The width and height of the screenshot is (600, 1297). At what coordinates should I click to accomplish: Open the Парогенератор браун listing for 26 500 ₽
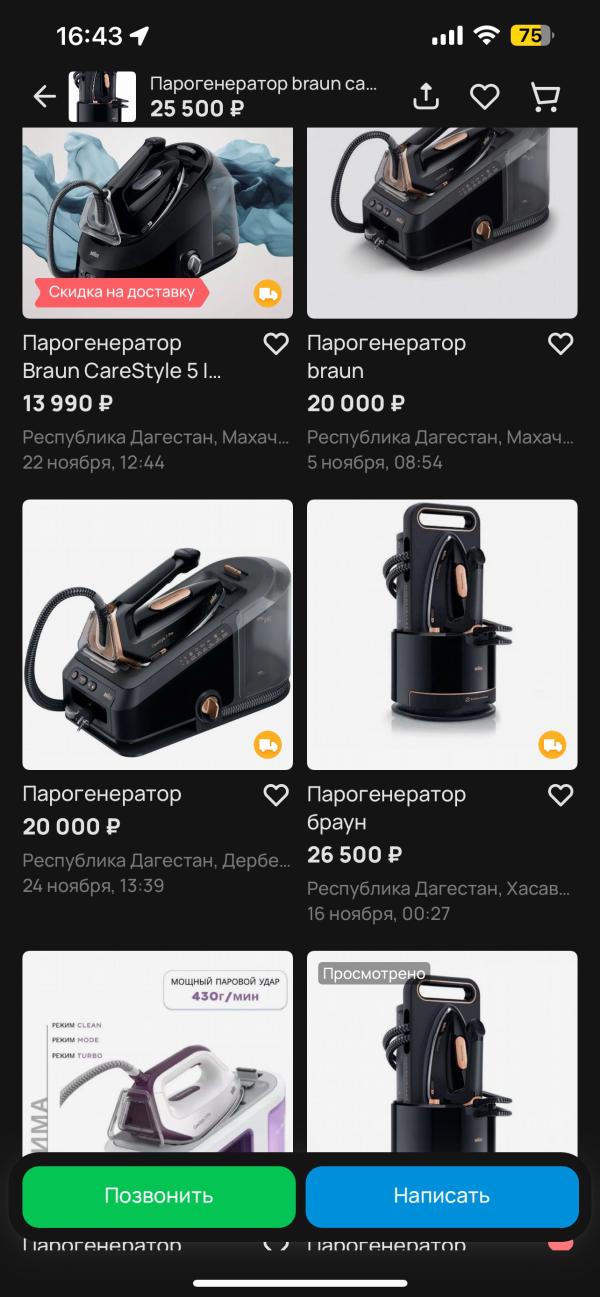click(x=441, y=634)
